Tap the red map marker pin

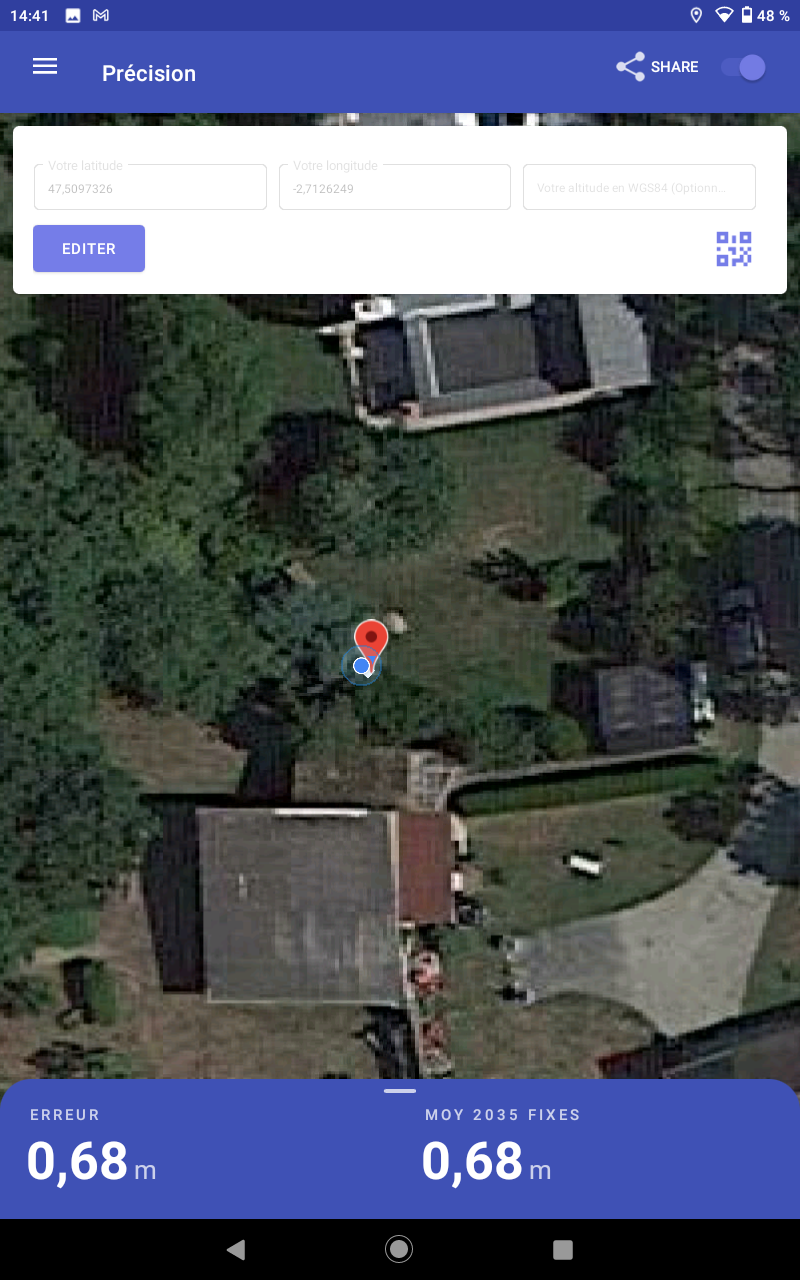[x=371, y=642]
